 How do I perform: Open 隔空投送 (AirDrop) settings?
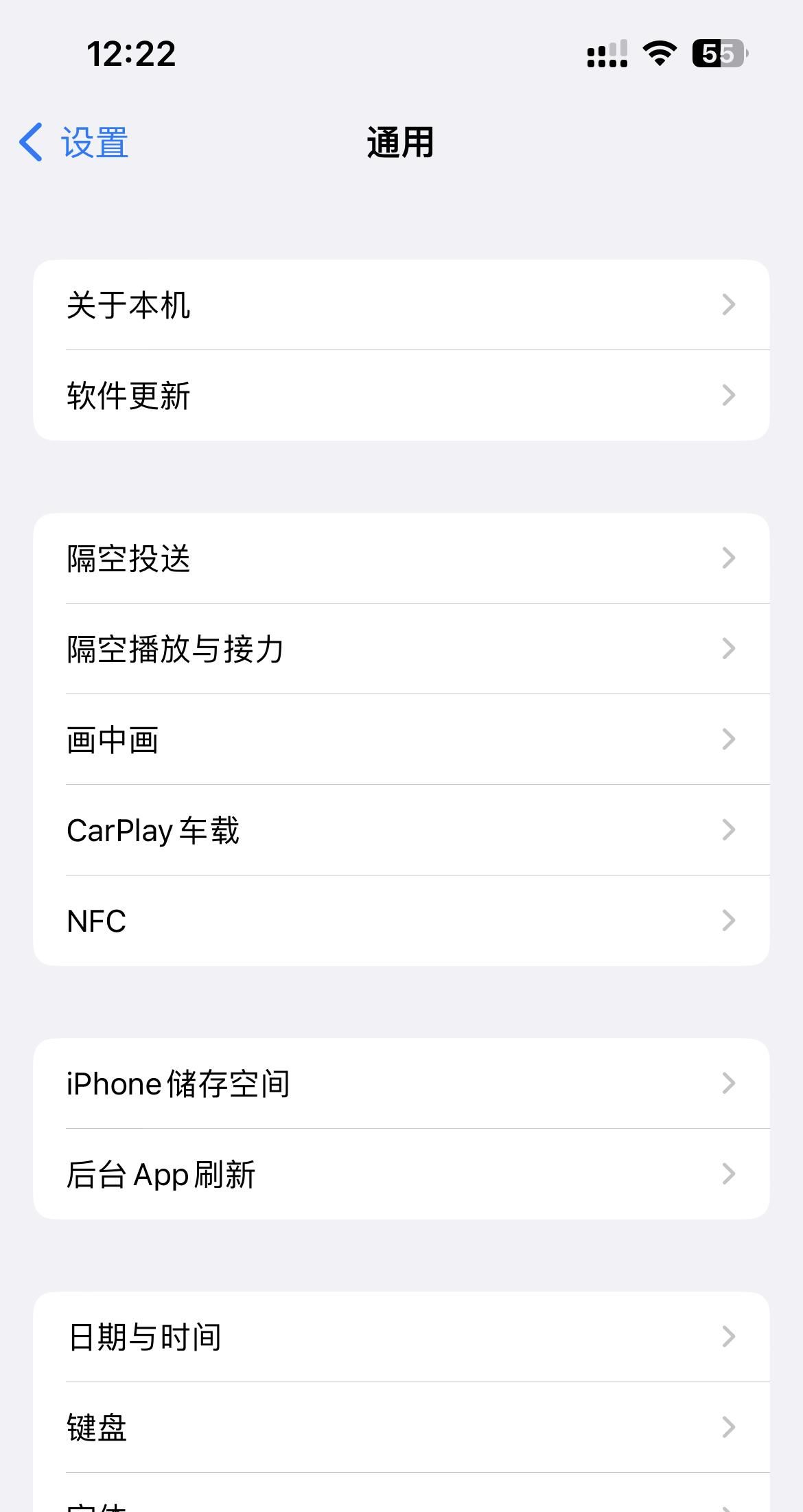[401, 558]
